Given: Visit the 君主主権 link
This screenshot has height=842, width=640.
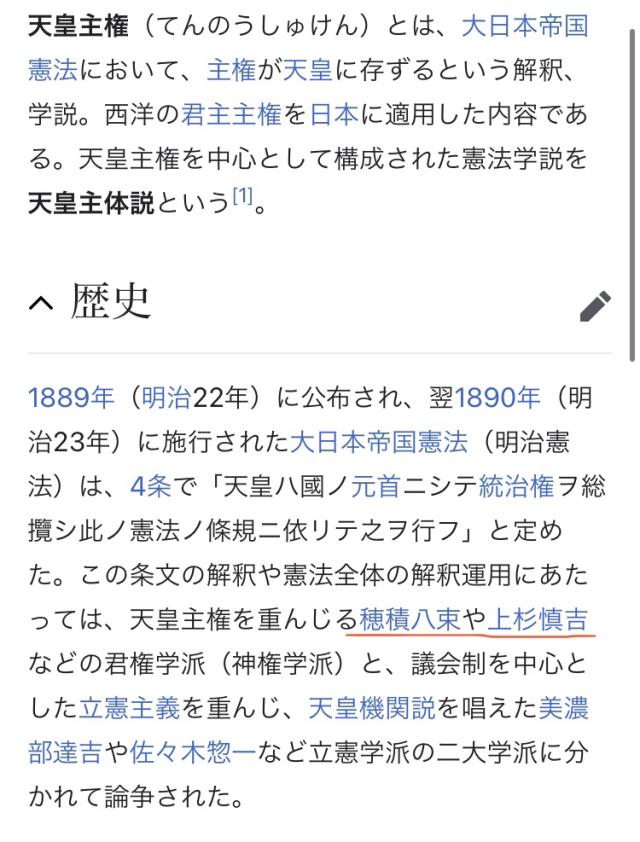Looking at the screenshot, I should click(231, 114).
